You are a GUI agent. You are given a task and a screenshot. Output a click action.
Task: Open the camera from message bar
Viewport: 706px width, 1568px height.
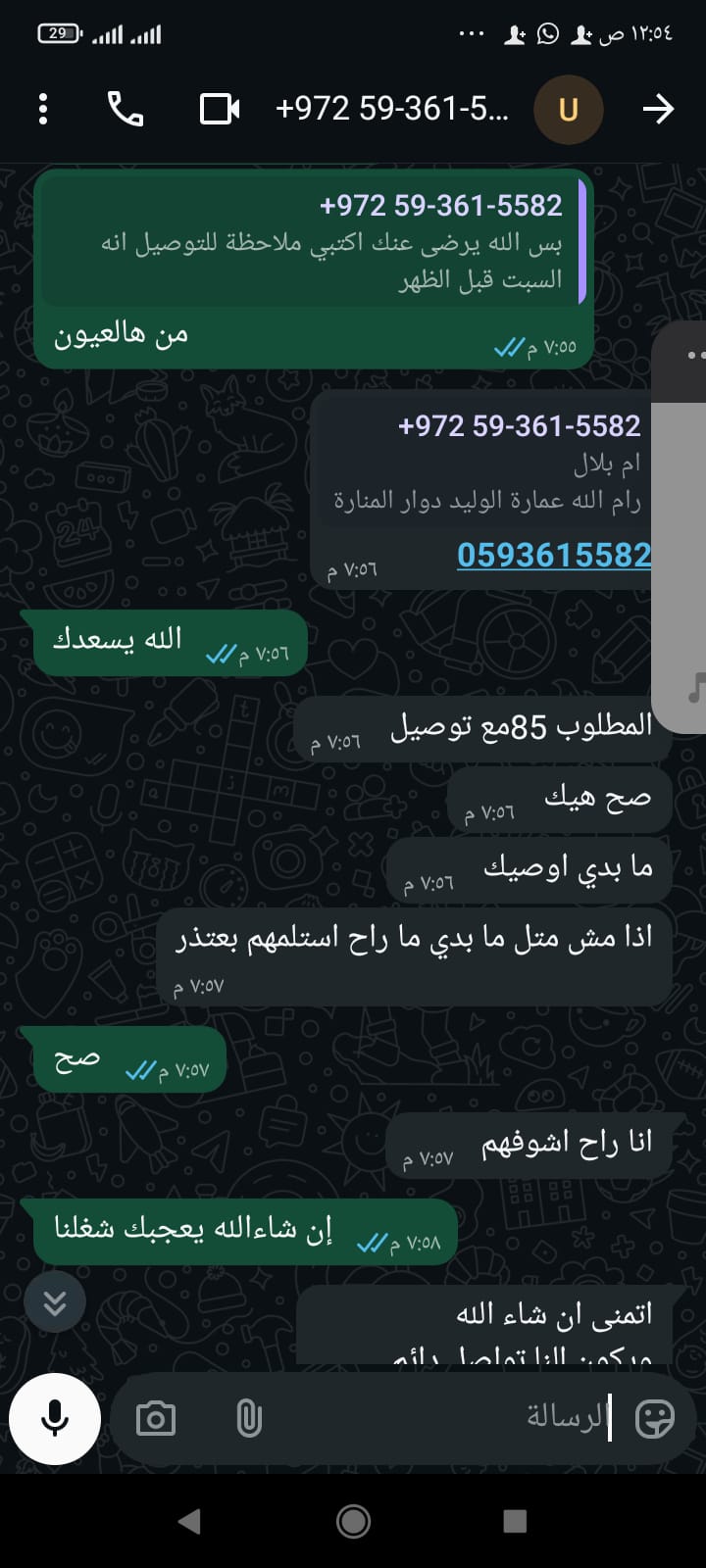tap(156, 1418)
